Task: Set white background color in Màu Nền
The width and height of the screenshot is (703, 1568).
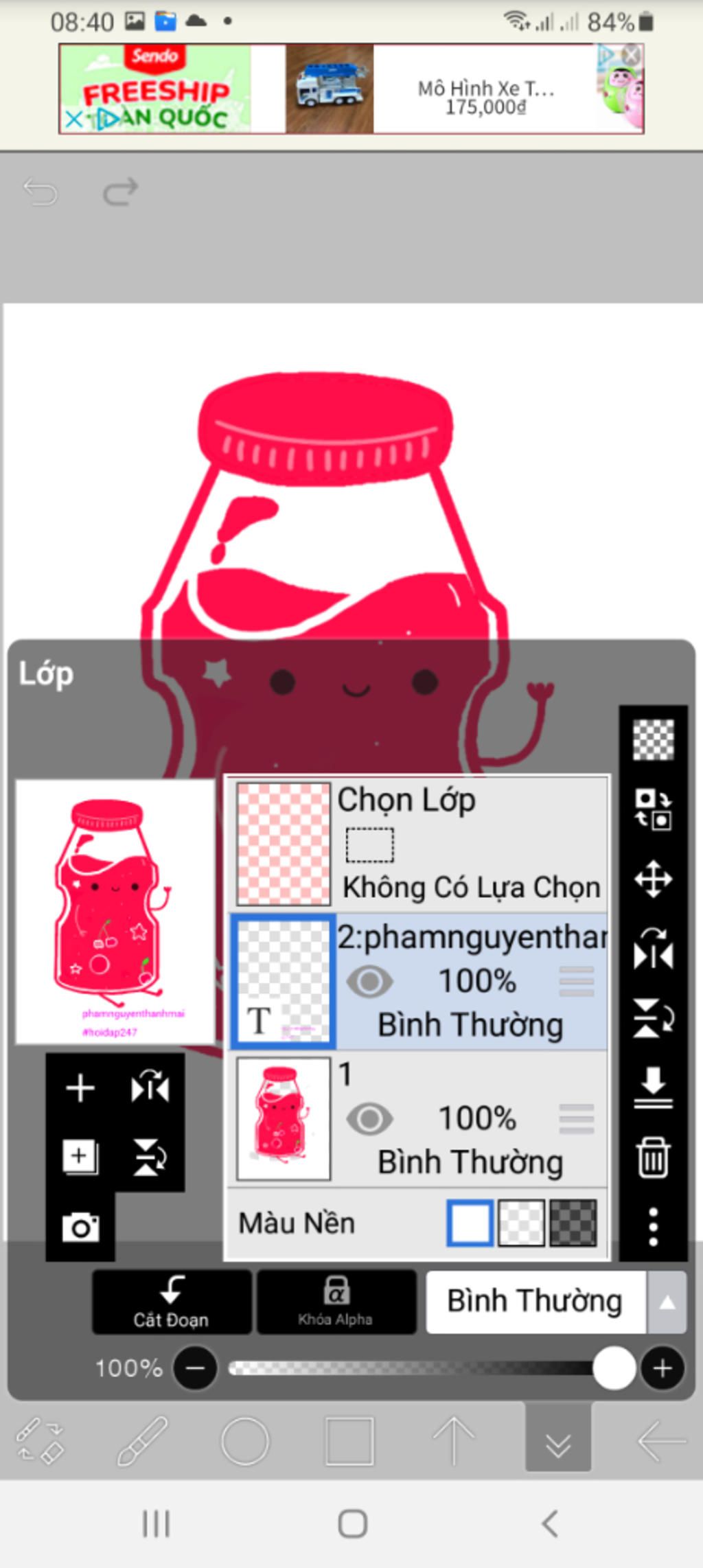Action: pyautogui.click(x=470, y=1223)
